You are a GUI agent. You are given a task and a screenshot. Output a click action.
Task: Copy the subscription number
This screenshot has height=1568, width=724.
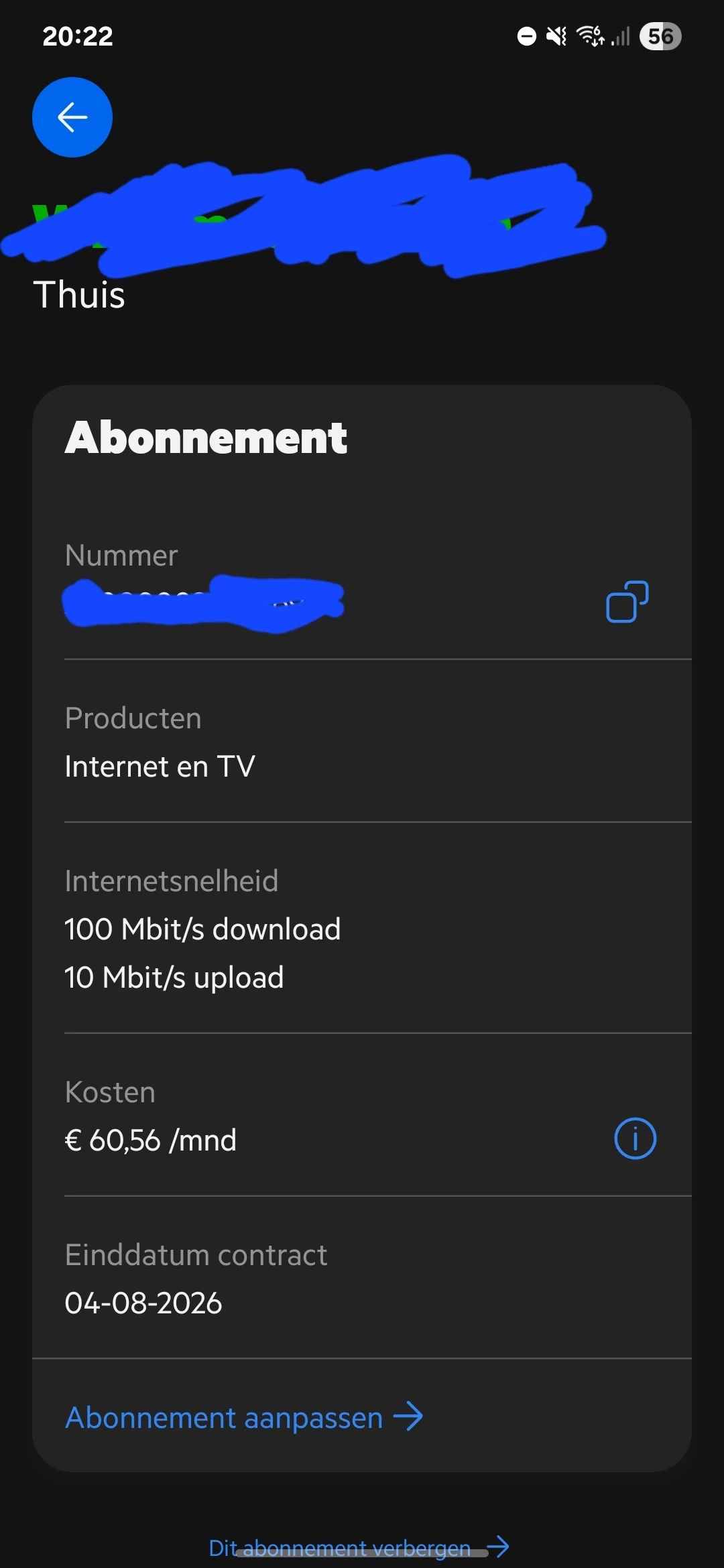627,601
